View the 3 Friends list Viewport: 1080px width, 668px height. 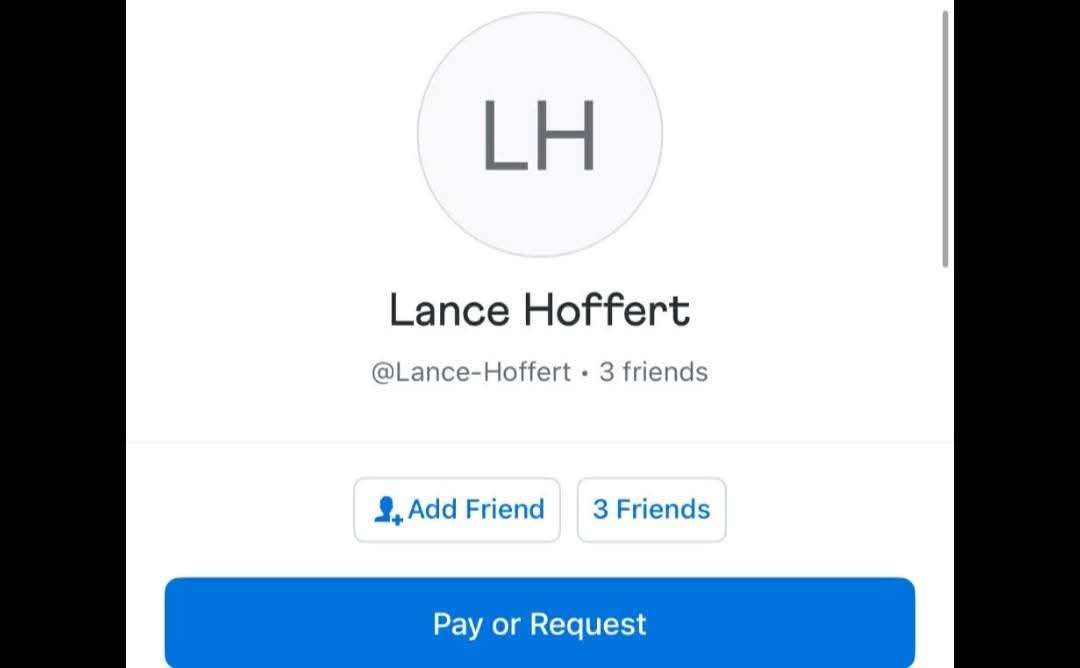click(x=651, y=510)
